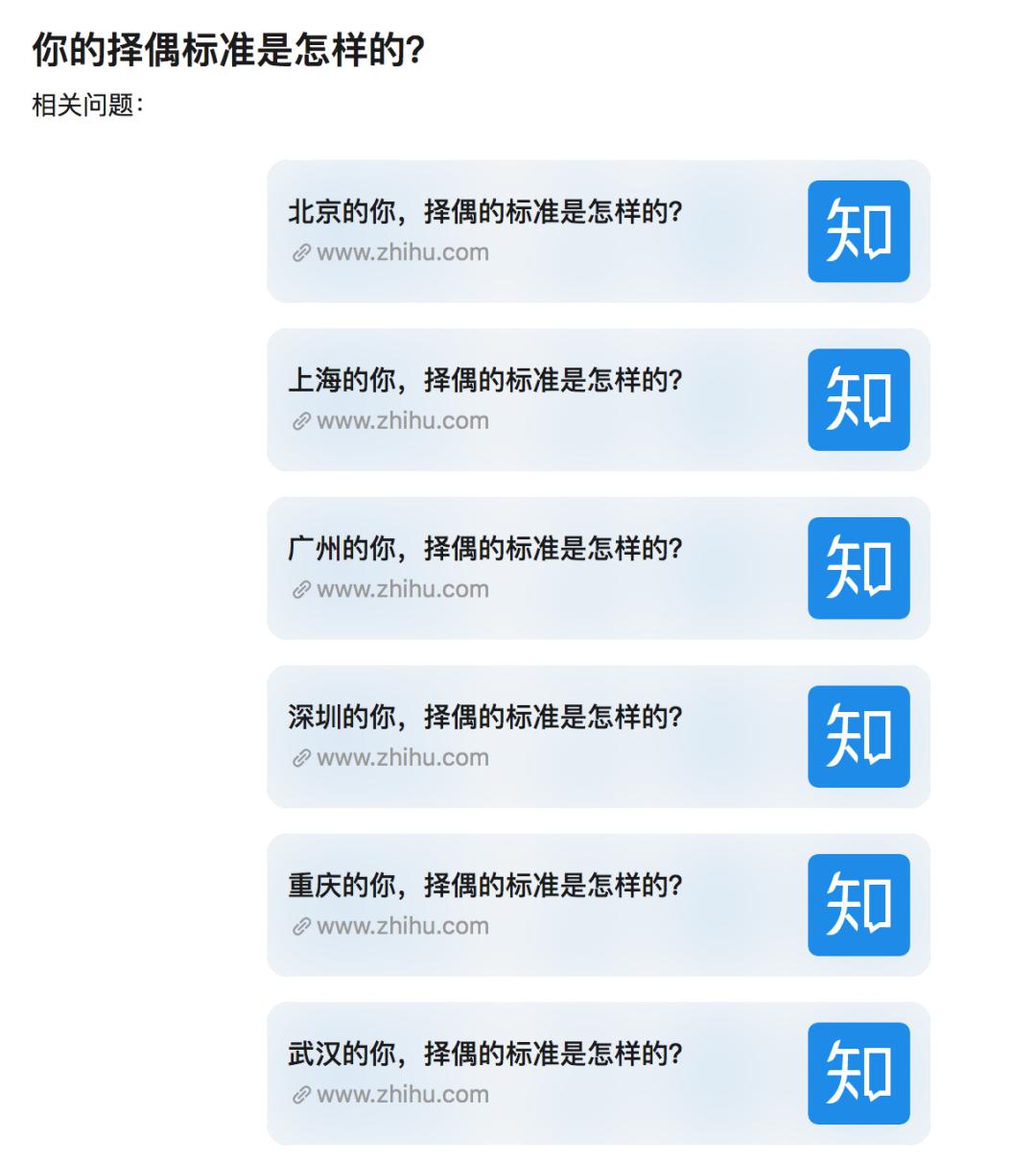Open the 上海的你 related question card

(x=599, y=399)
